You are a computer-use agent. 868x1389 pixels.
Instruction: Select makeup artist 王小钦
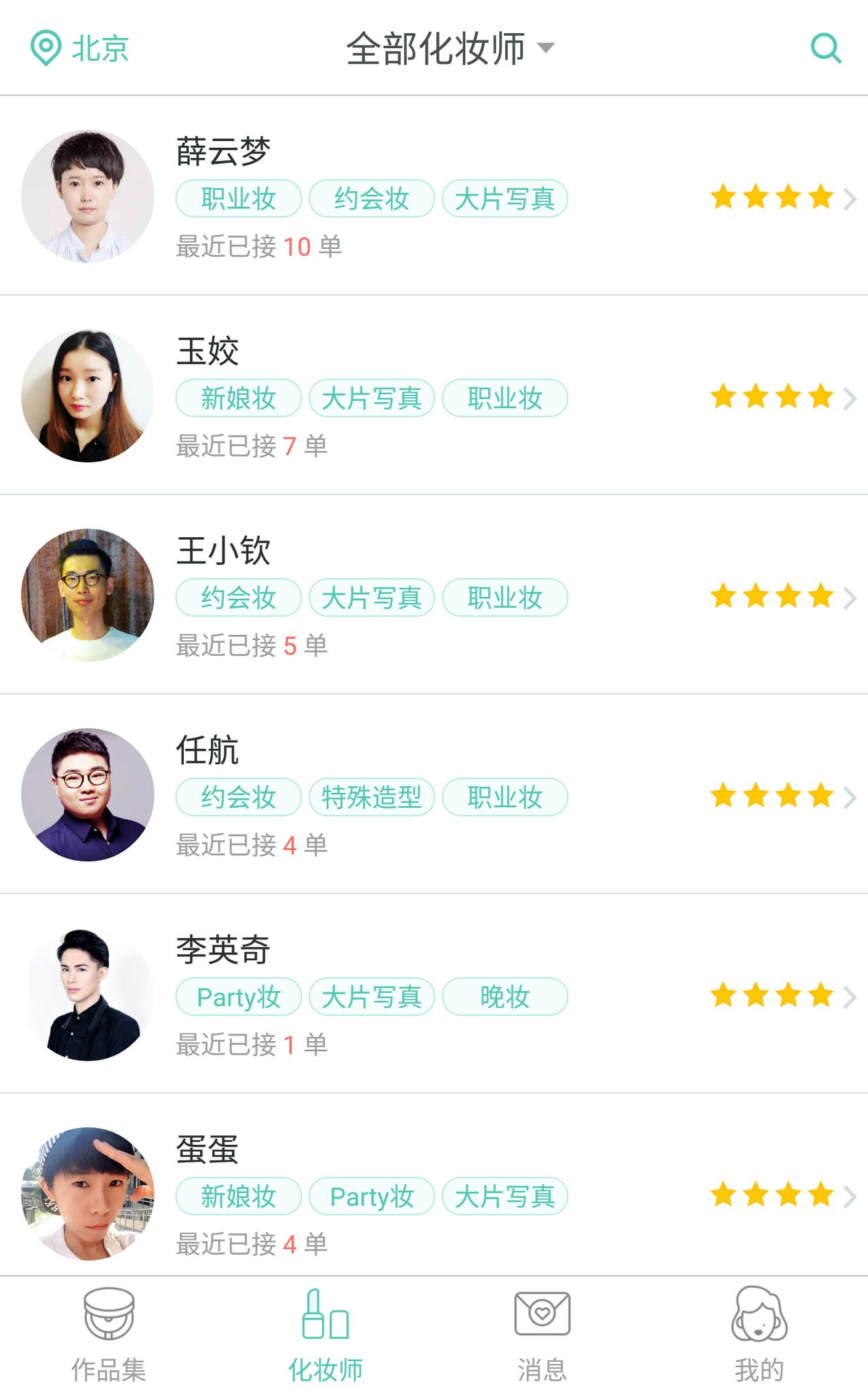click(434, 595)
